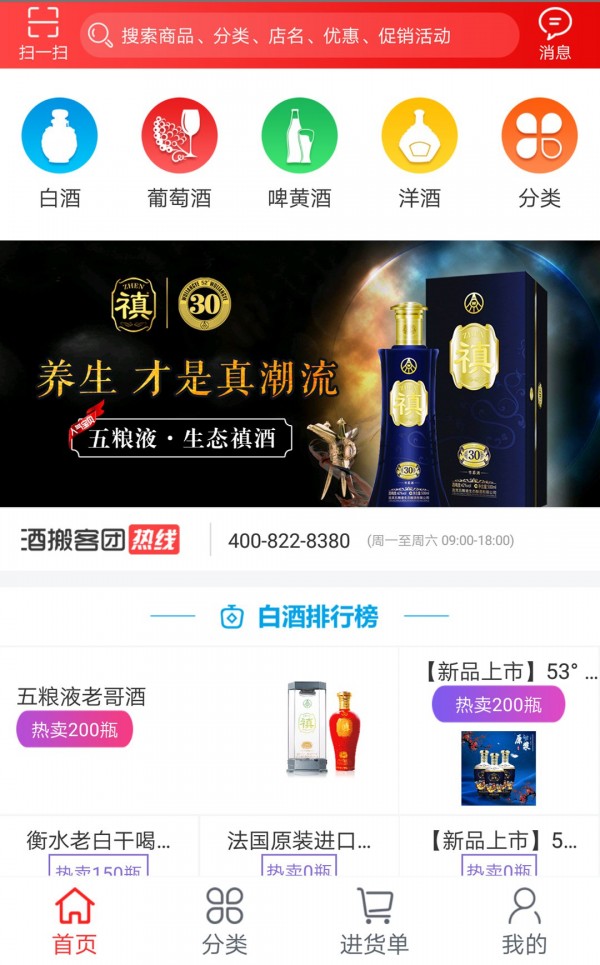
Task: Open the 分类 shortcut icon
Action: click(539, 152)
